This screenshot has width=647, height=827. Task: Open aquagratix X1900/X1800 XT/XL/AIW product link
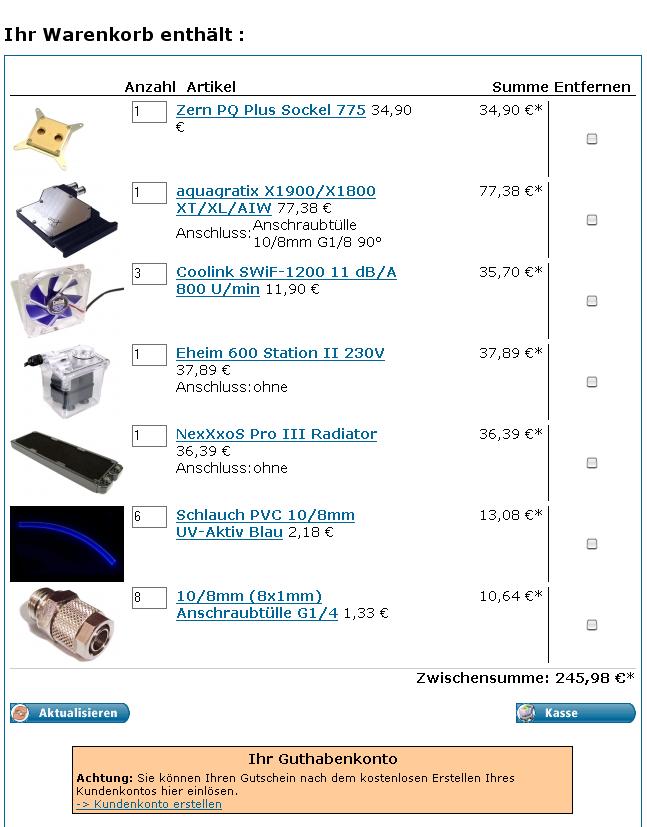pyautogui.click(x=275, y=191)
